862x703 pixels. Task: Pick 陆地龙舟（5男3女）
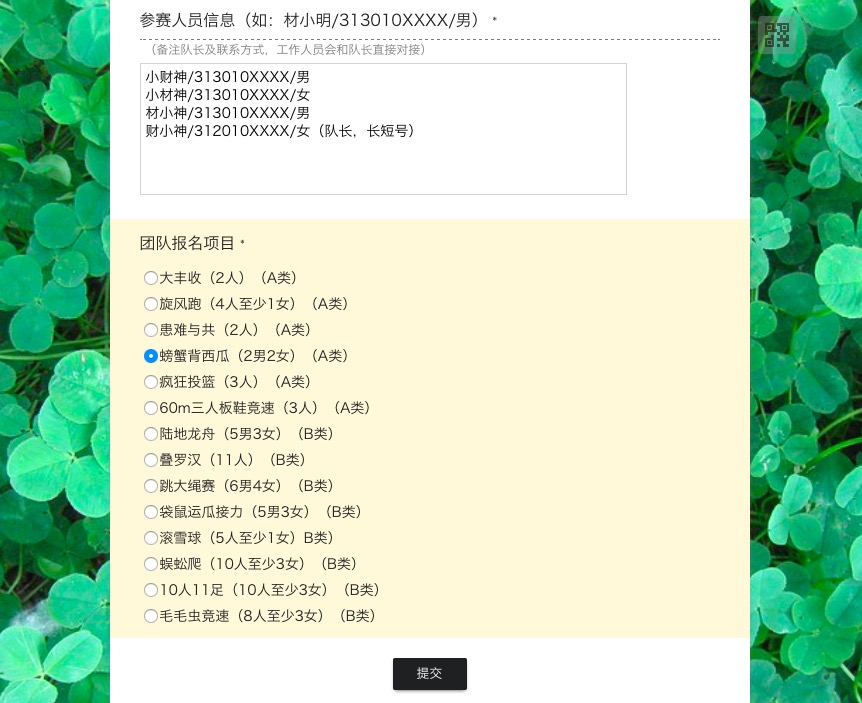click(151, 434)
